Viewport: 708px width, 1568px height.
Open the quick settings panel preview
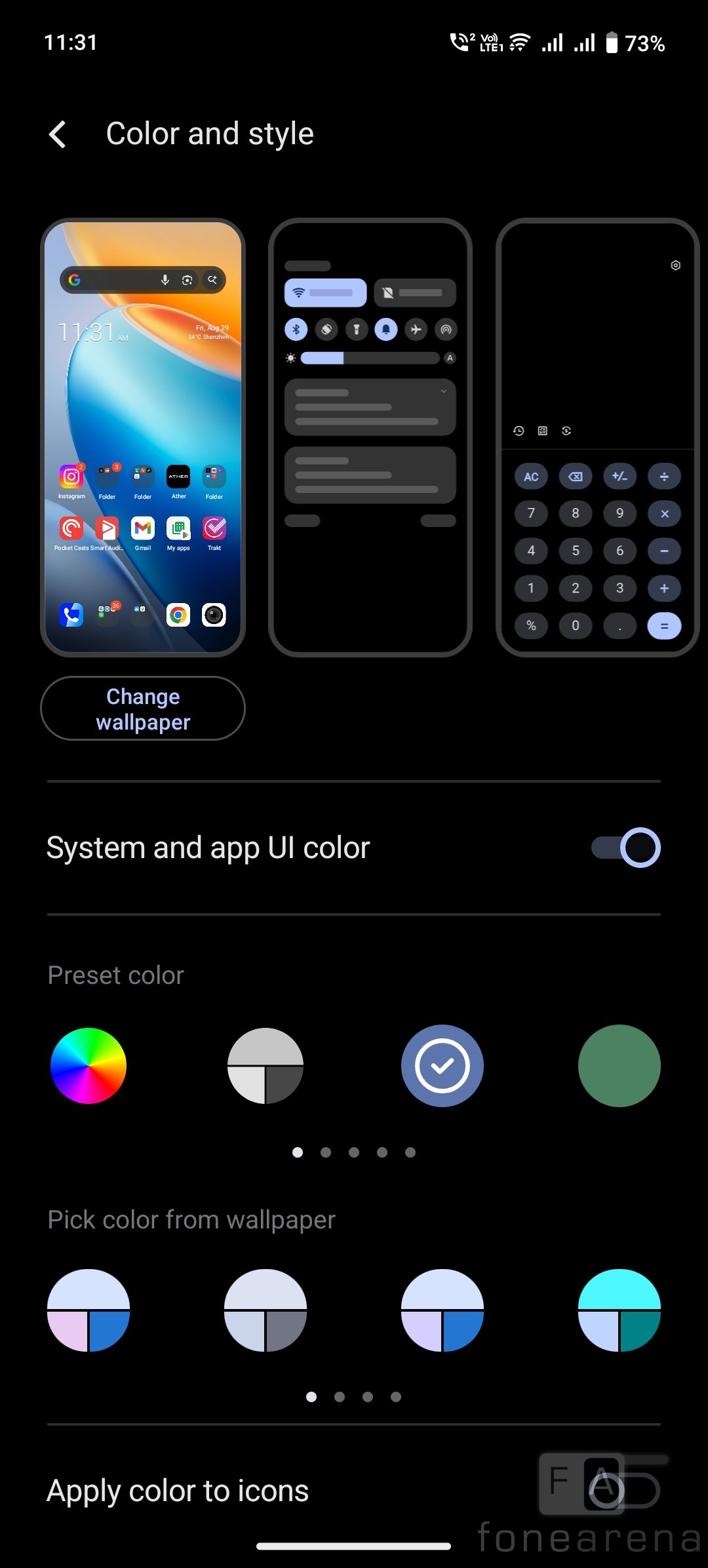click(x=370, y=437)
